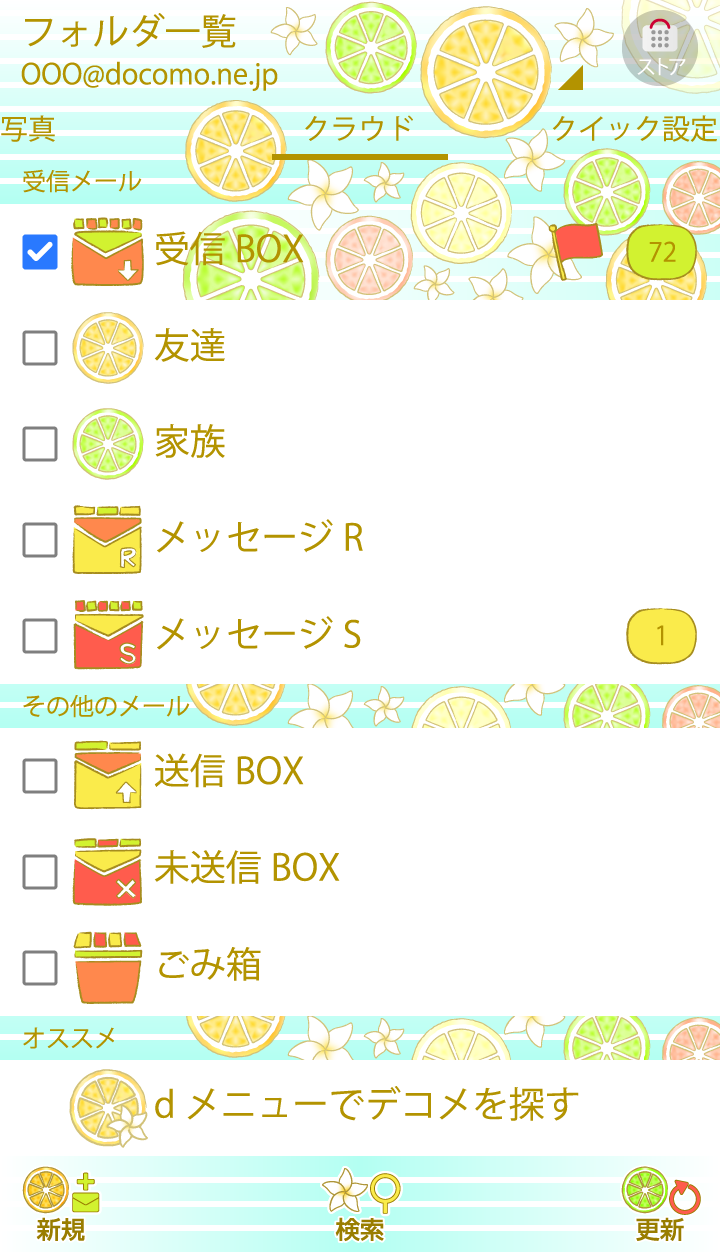This screenshot has width=720, height=1252.
Task: Open the ストア button
Action: pos(660,46)
